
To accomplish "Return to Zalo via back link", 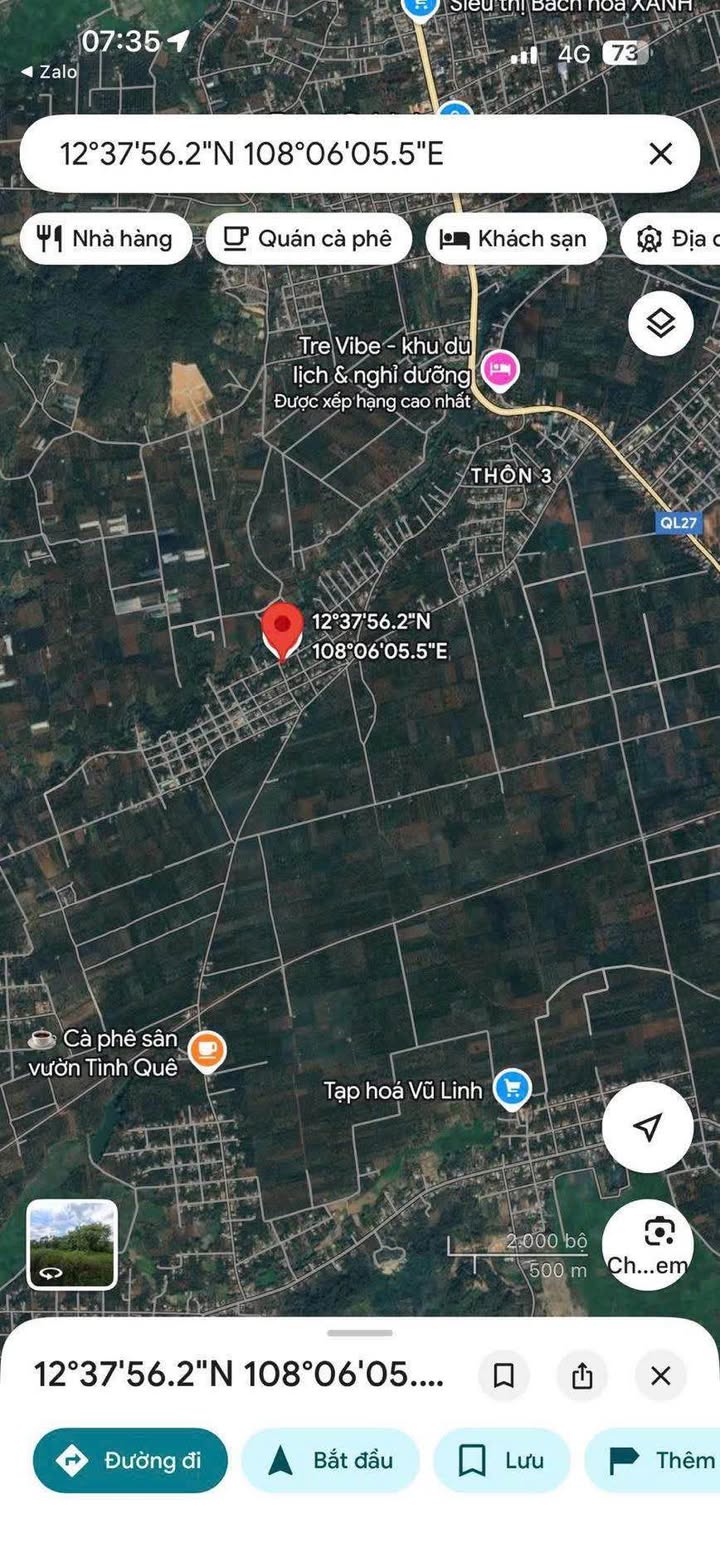I will [49, 72].
